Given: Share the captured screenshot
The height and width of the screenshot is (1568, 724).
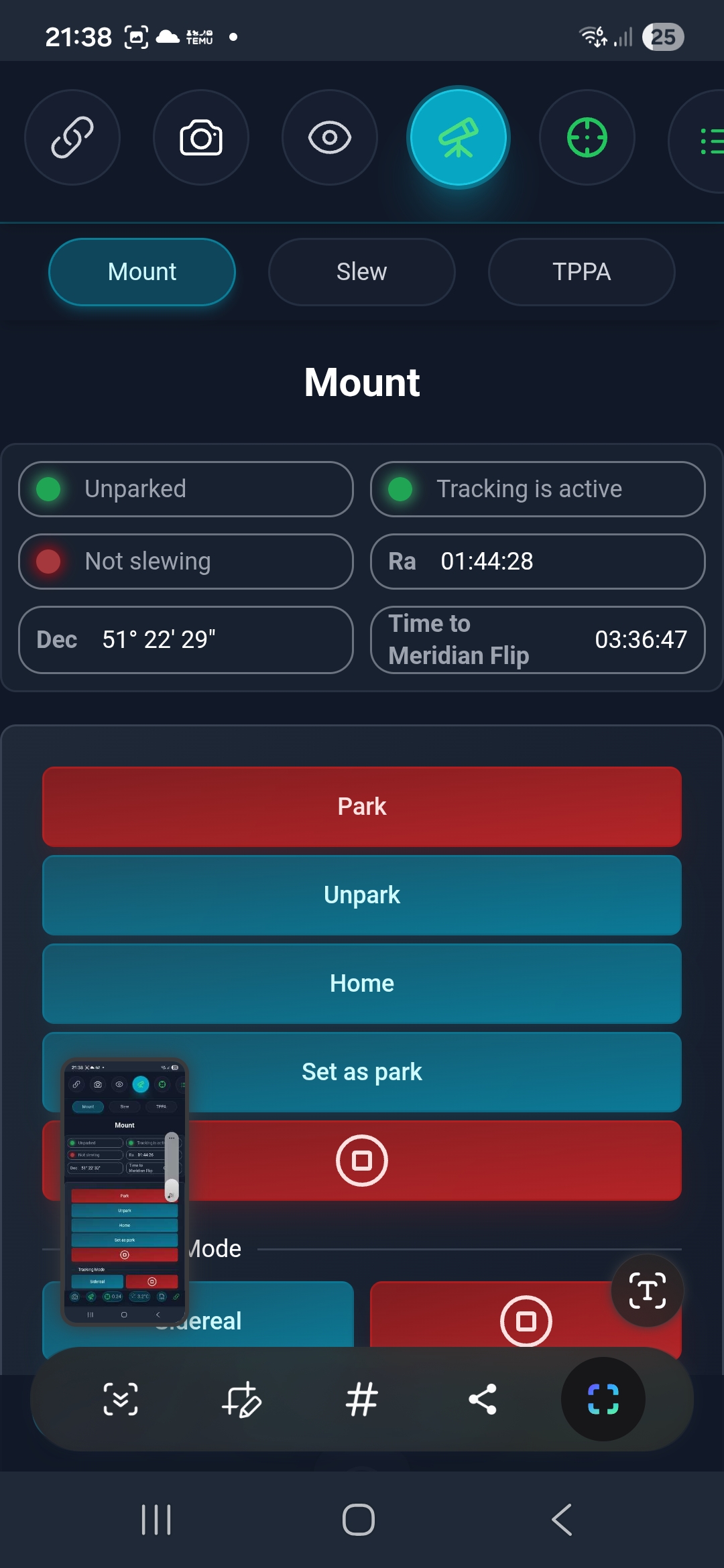Looking at the screenshot, I should [x=483, y=1399].
